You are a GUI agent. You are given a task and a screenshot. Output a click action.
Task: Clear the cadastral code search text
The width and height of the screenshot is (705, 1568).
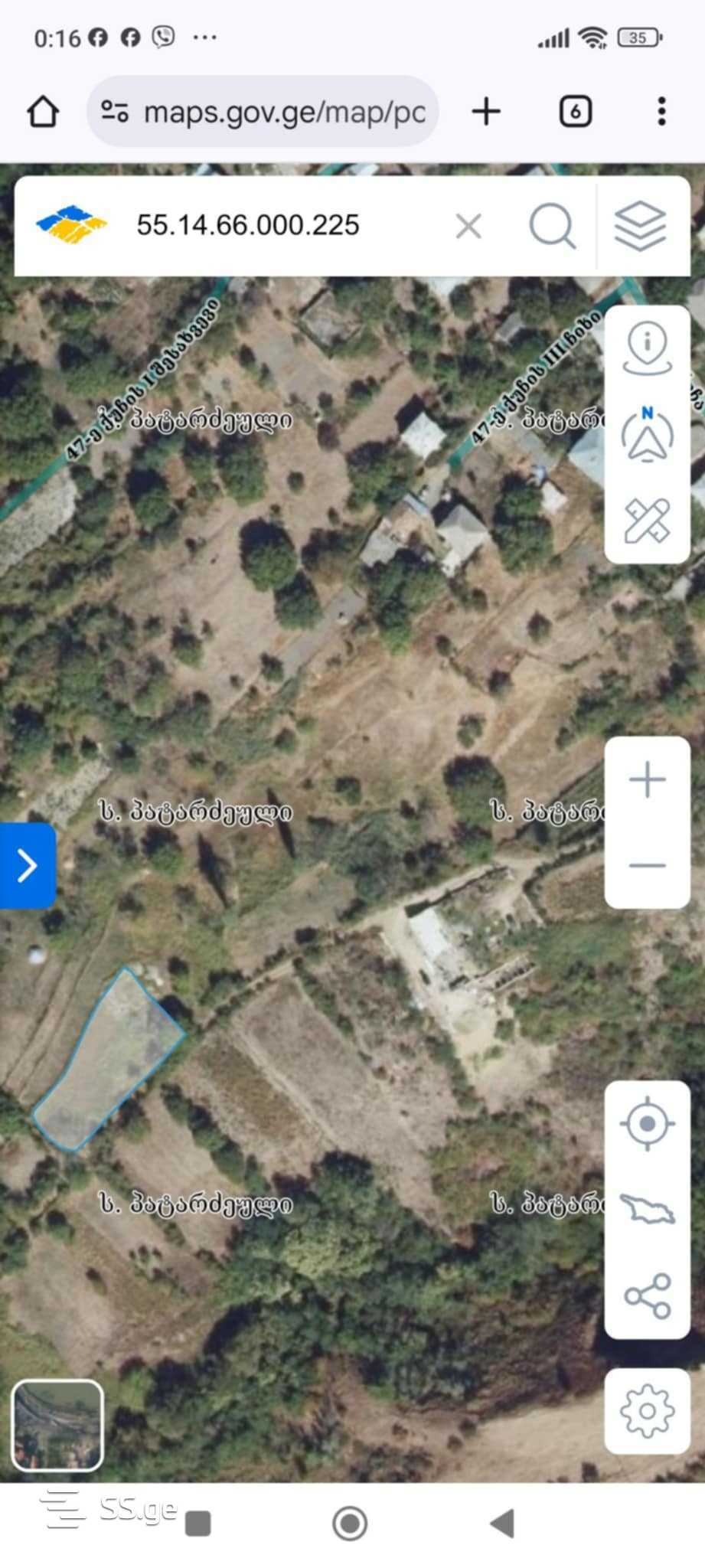[x=468, y=226]
